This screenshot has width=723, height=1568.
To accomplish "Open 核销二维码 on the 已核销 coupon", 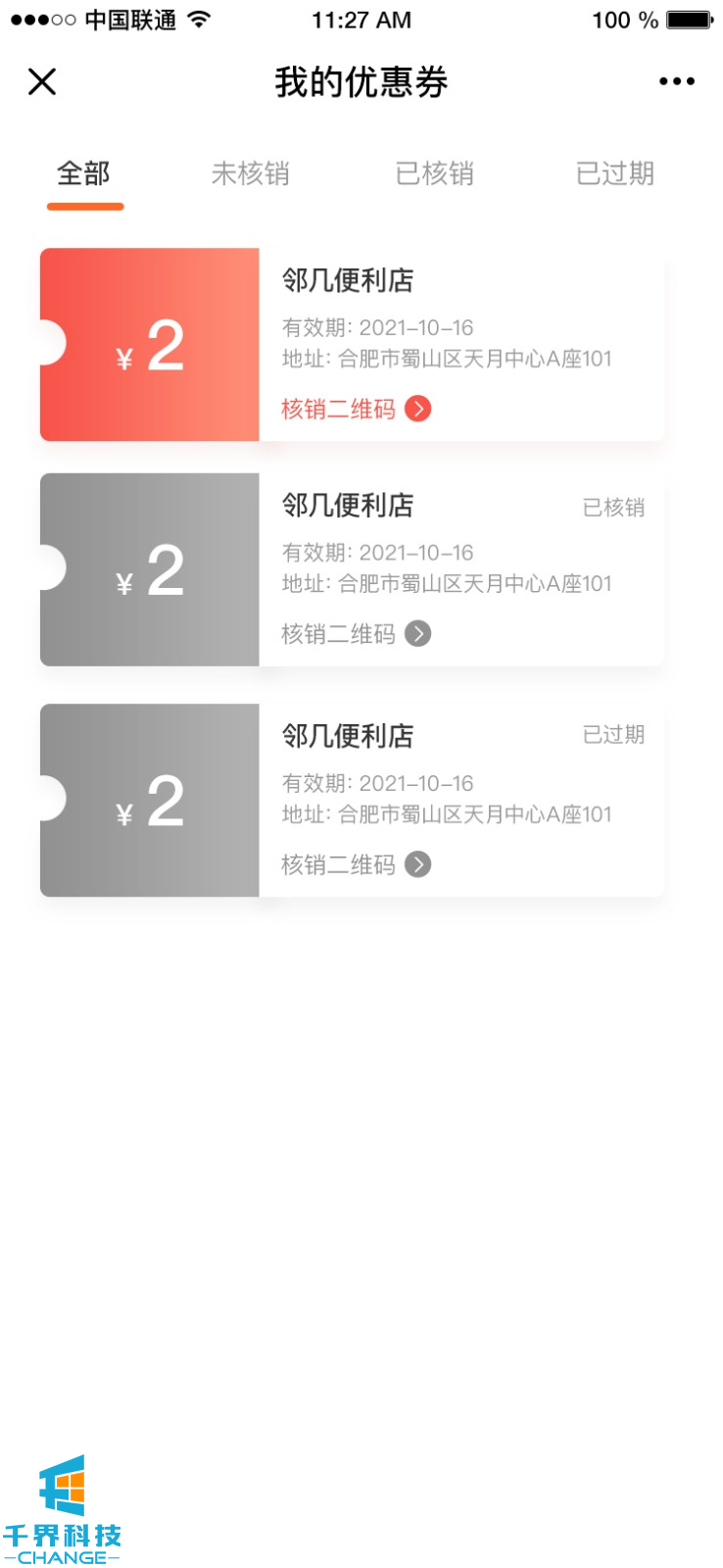I will (356, 634).
